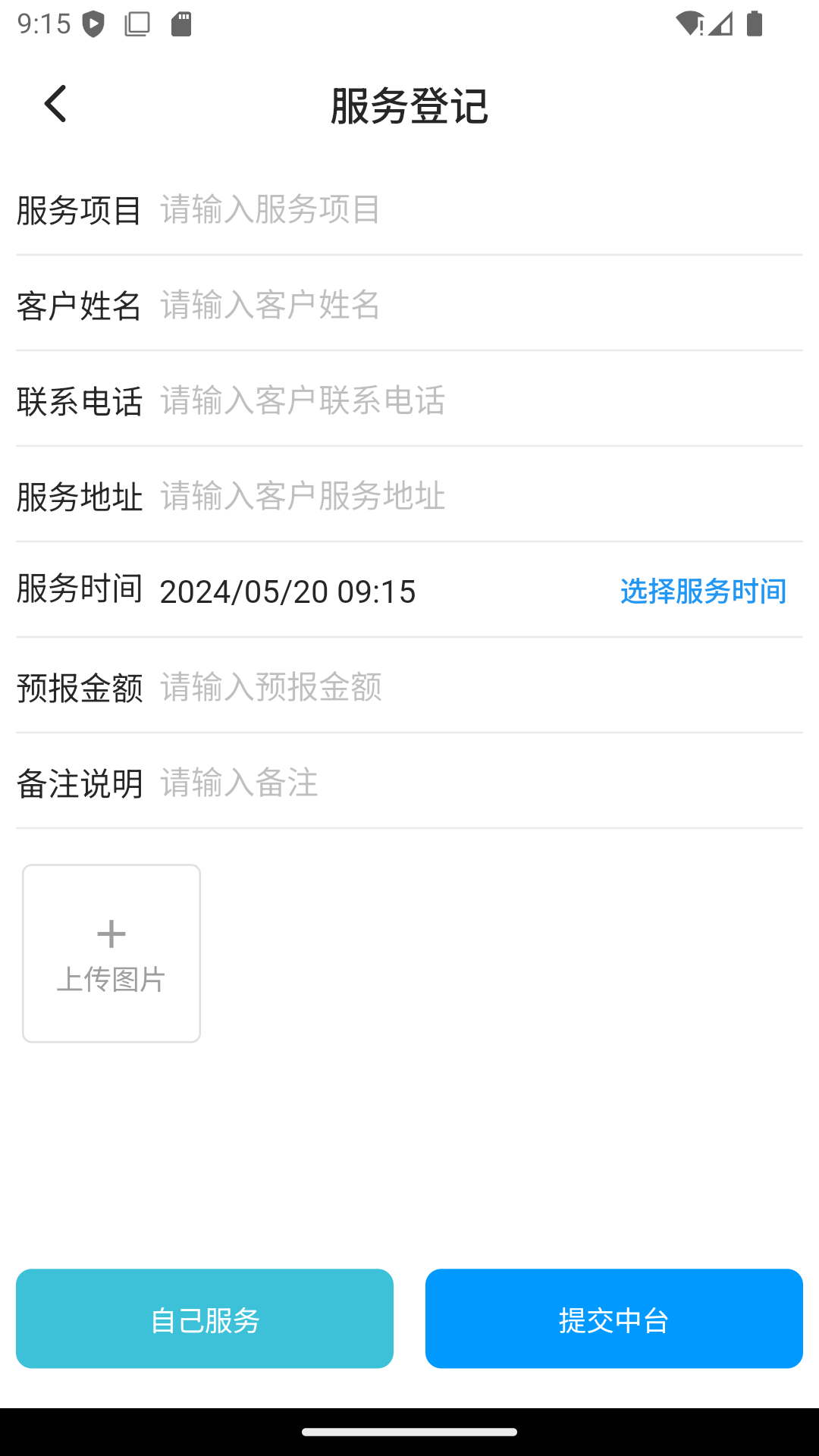Focus the 预报金额 amount field

[x=379, y=688]
